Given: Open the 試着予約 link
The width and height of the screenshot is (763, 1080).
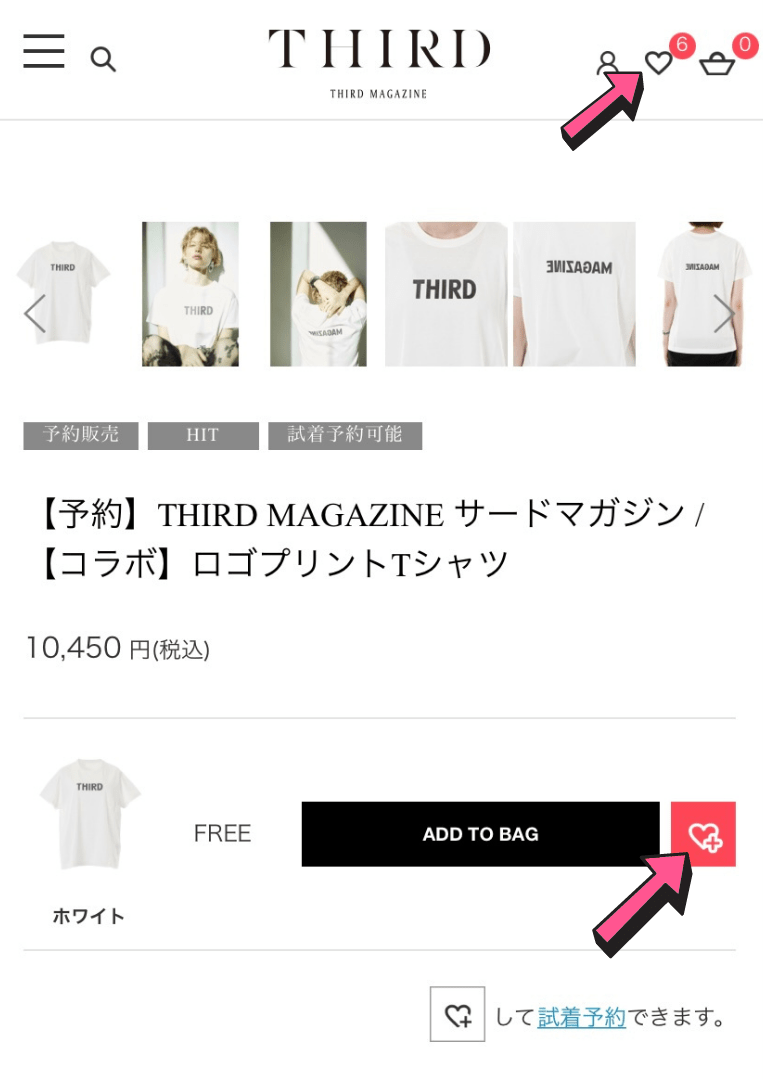Looking at the screenshot, I should click(581, 1017).
